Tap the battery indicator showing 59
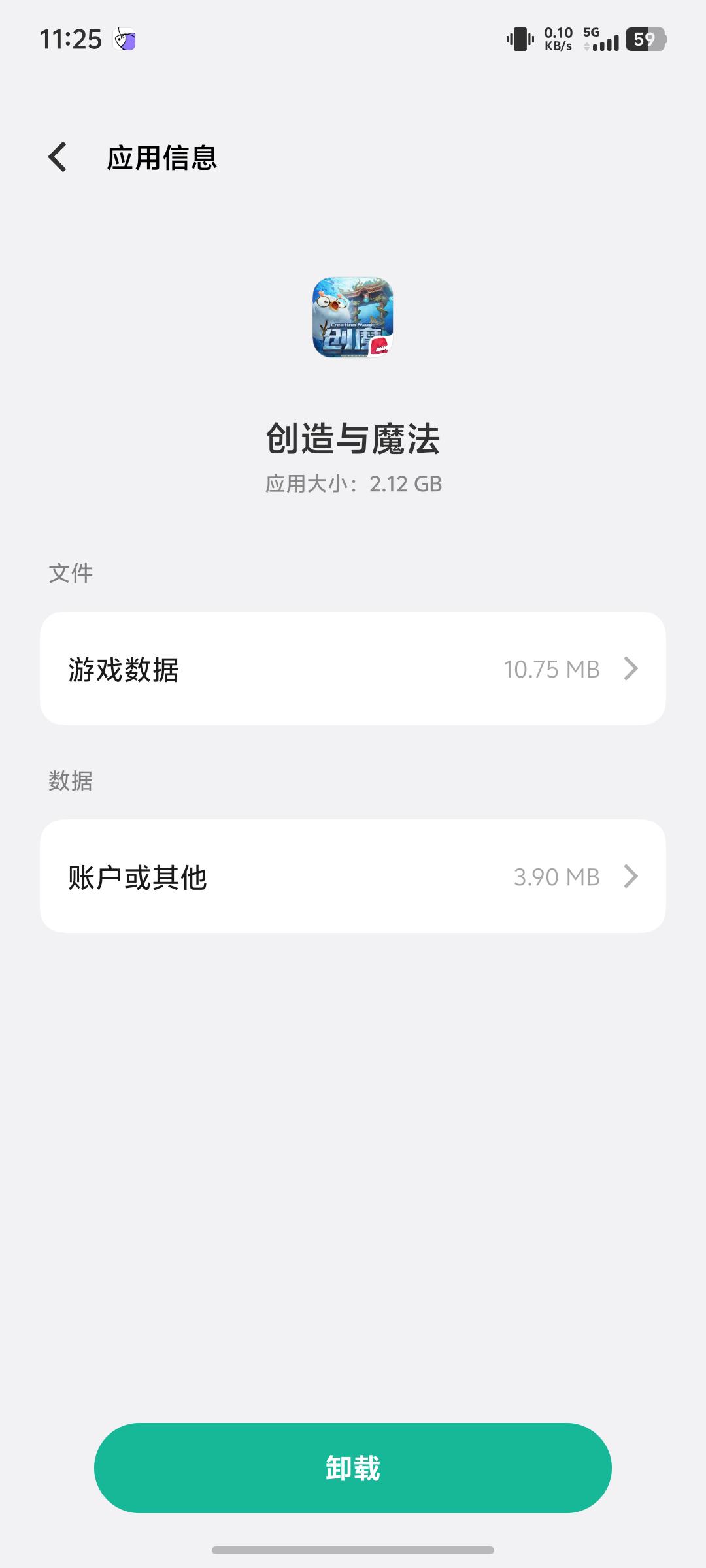This screenshot has width=706, height=1568. [x=643, y=41]
